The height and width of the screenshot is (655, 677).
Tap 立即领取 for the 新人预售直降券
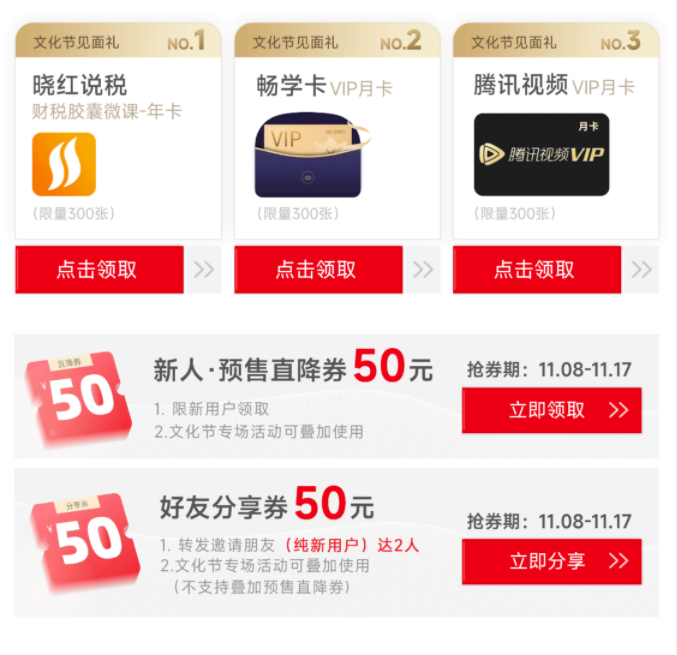pos(551,410)
